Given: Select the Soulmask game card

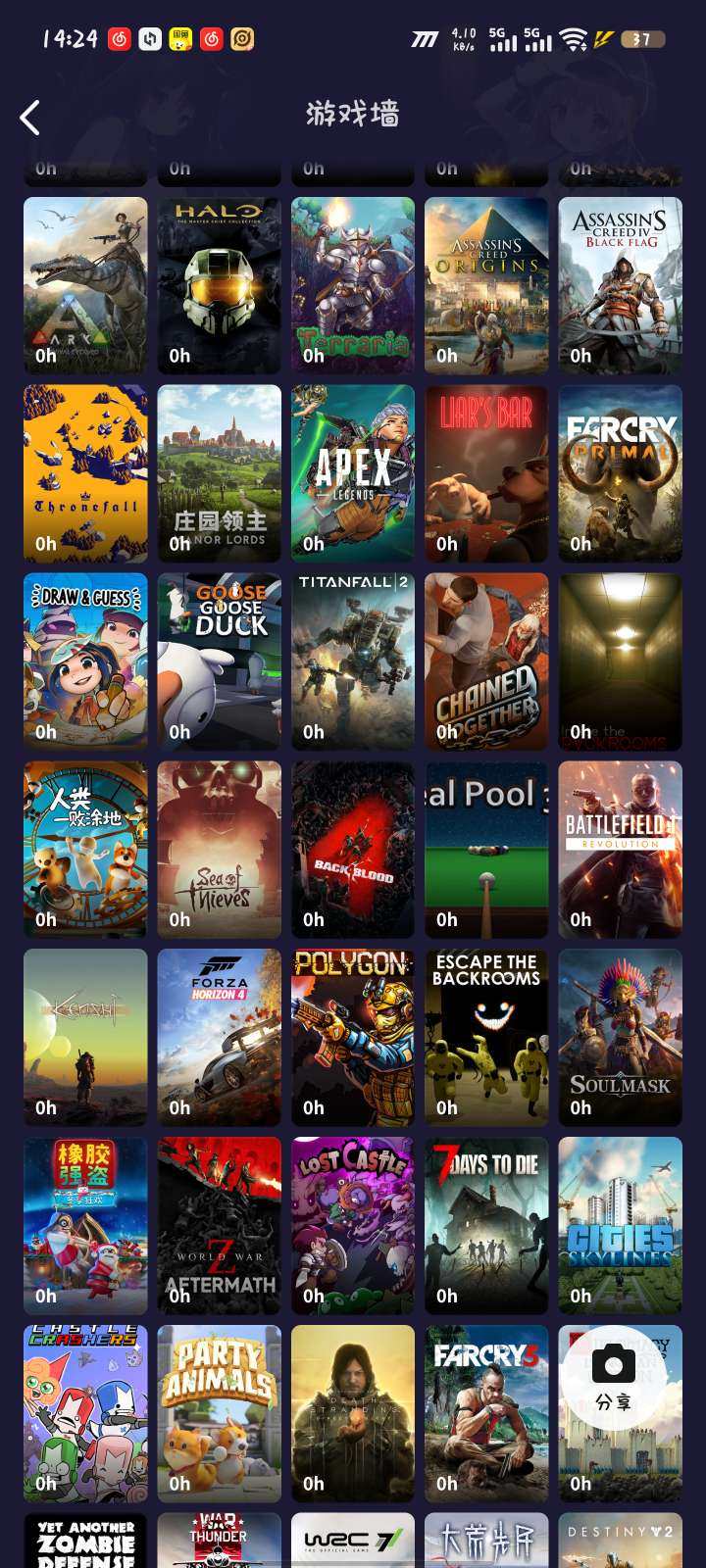Looking at the screenshot, I should pyautogui.click(x=620, y=1038).
